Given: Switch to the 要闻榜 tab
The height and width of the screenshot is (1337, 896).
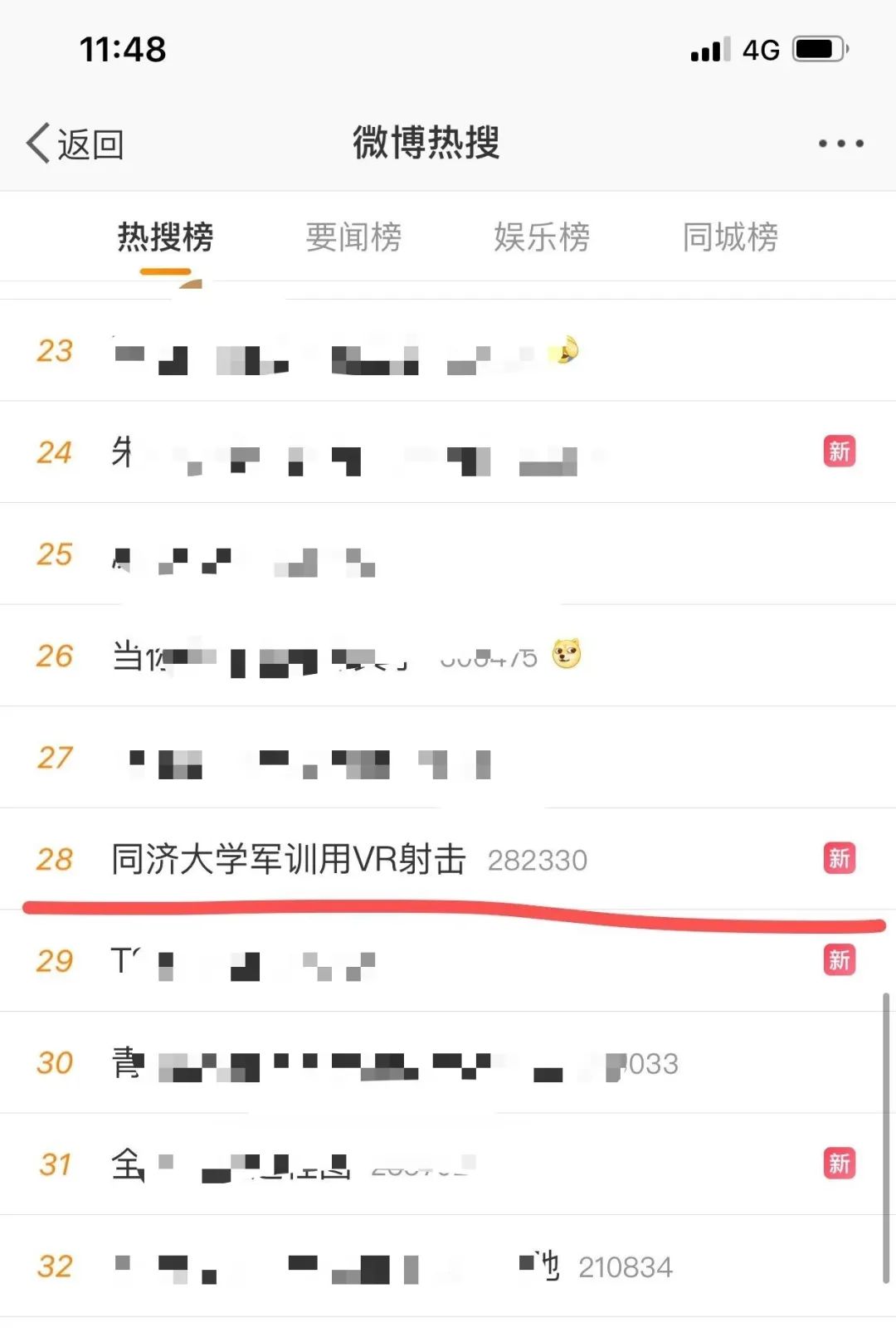Looking at the screenshot, I should tap(353, 237).
